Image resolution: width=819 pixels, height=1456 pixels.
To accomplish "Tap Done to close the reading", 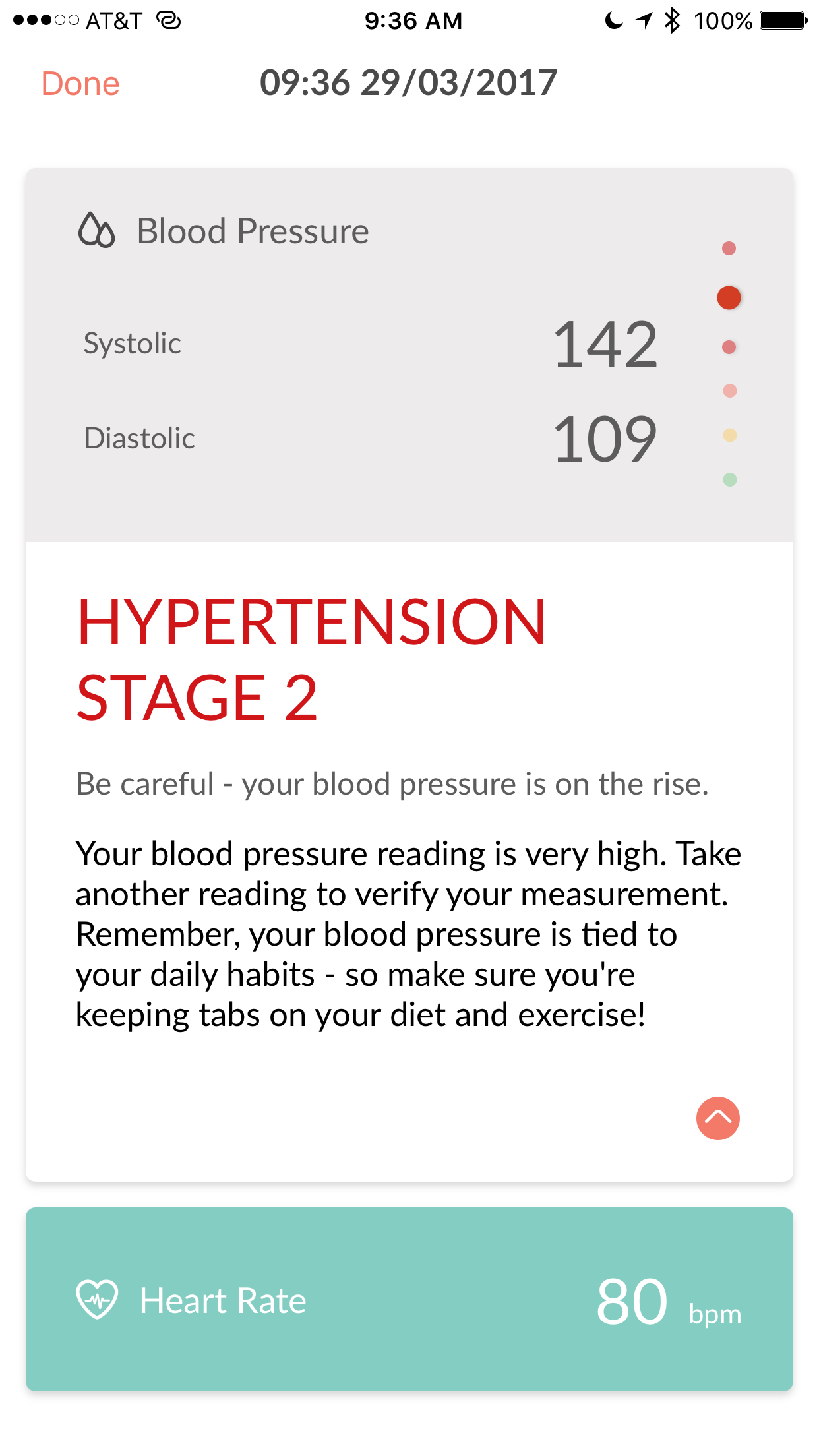I will point(80,84).
